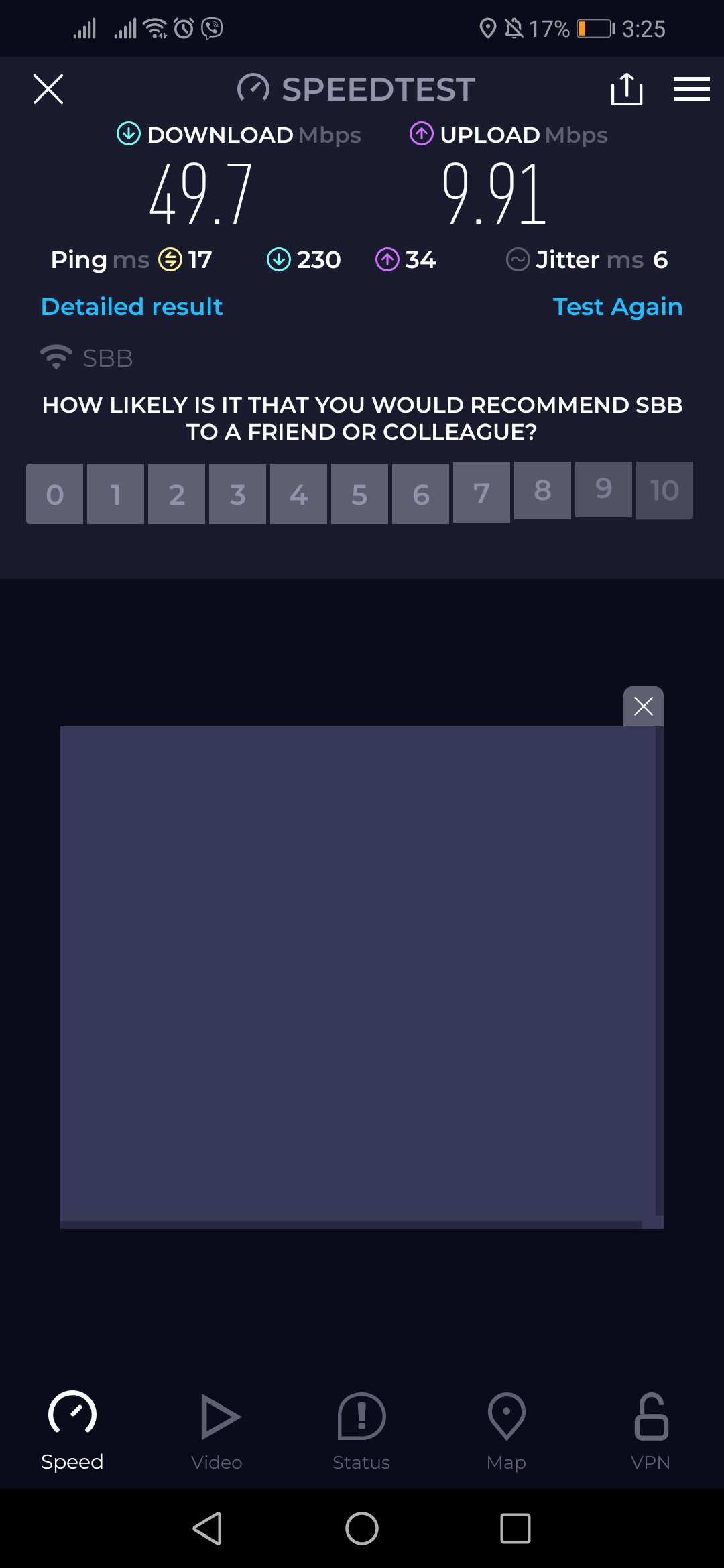Dismiss the ad panel
This screenshot has height=1568, width=724.
click(643, 706)
